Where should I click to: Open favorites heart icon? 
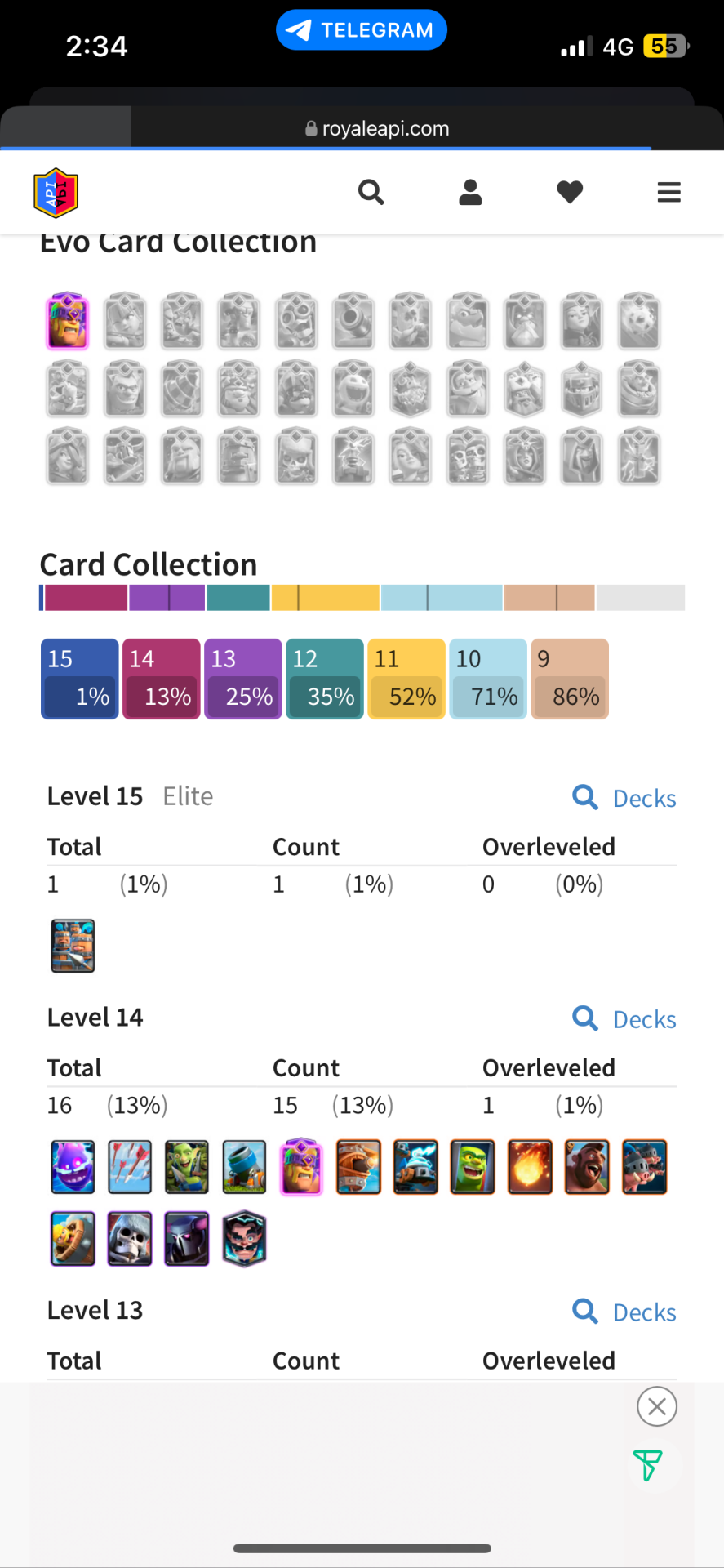pyautogui.click(x=570, y=193)
